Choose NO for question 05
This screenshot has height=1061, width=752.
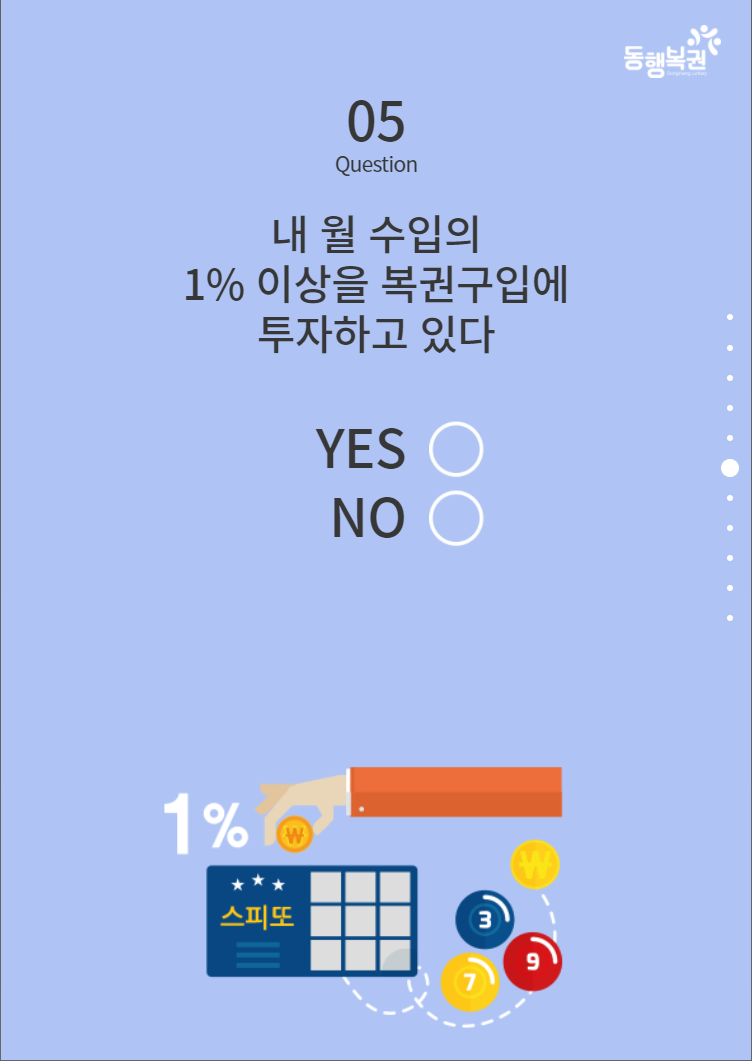456,518
